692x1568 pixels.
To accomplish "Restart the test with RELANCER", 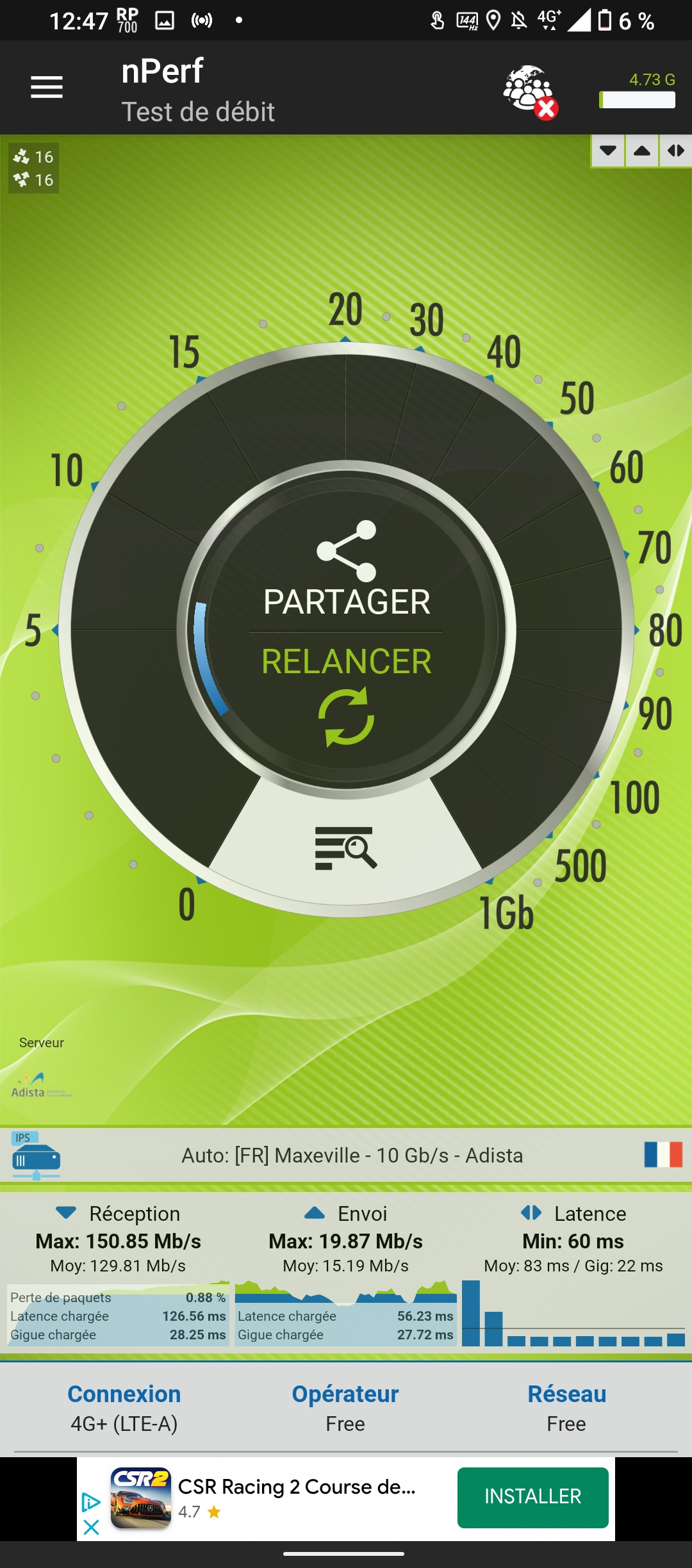I will 347,693.
